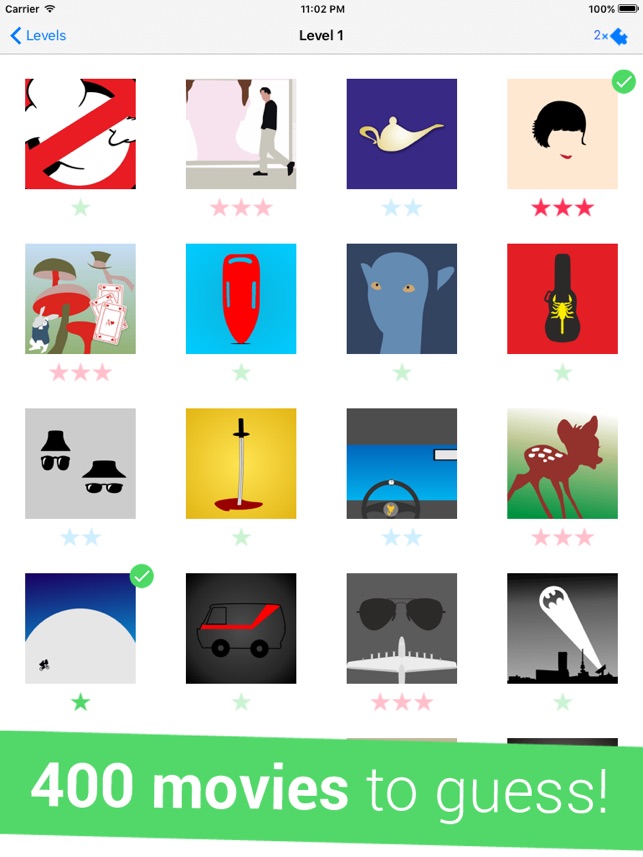Open the aviator sunglasses and airplane tile
The image size is (643, 857).
401,628
